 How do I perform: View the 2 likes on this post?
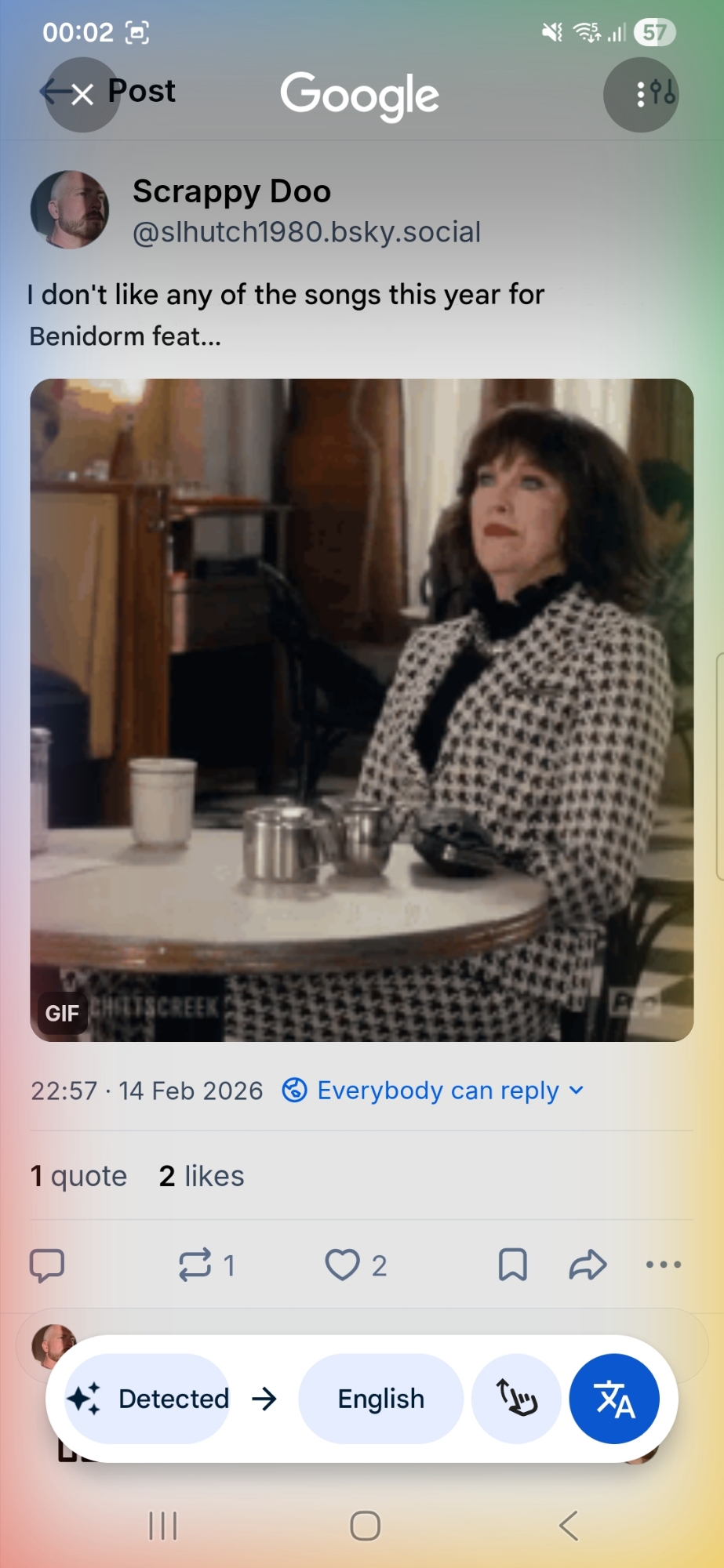point(202,1176)
